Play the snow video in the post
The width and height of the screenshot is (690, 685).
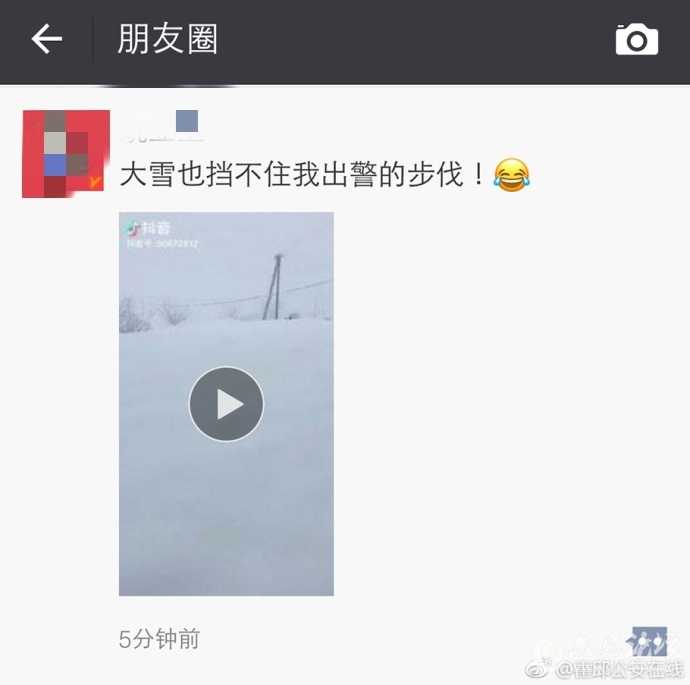pos(226,404)
